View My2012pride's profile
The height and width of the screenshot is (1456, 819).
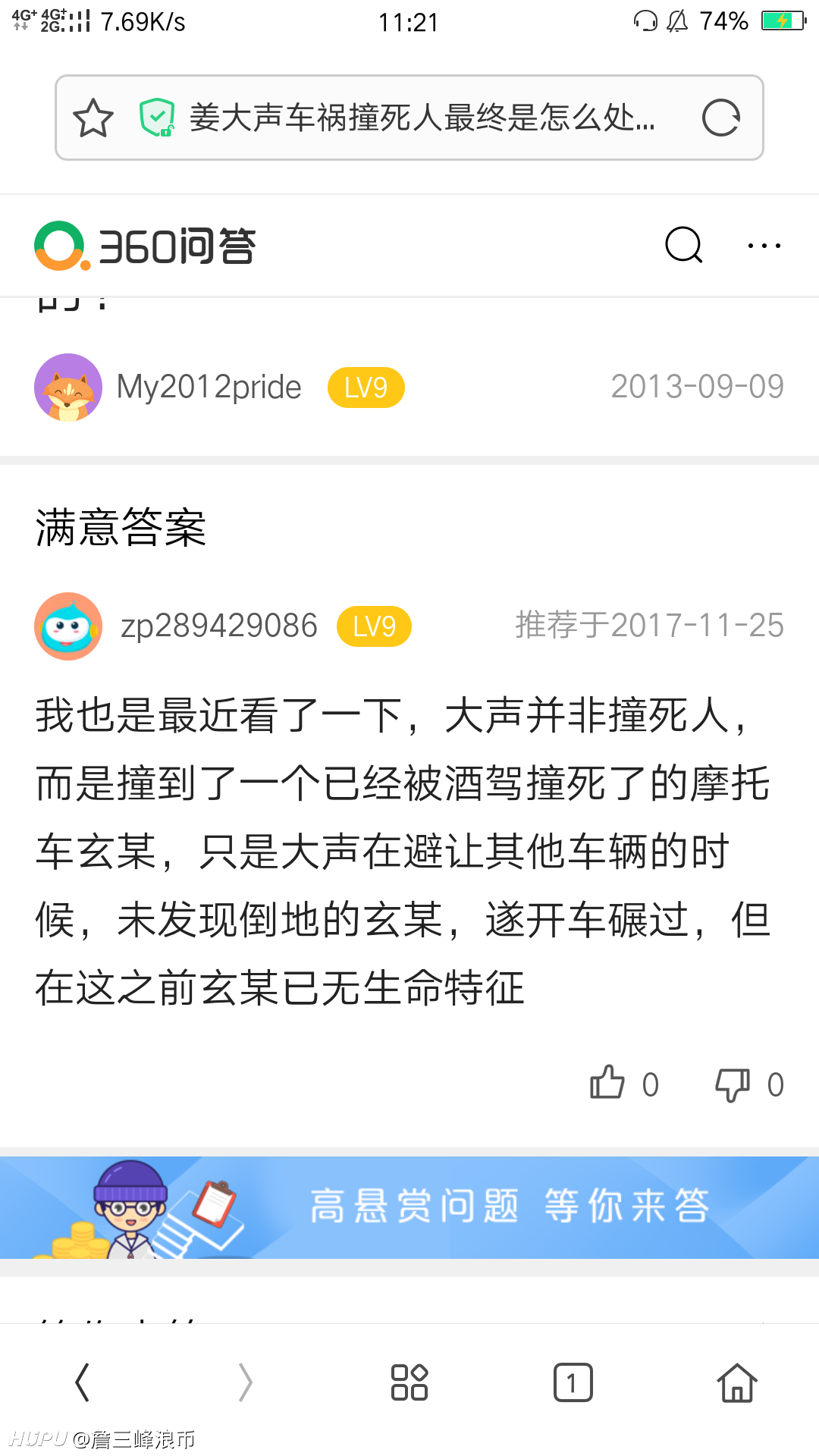209,388
